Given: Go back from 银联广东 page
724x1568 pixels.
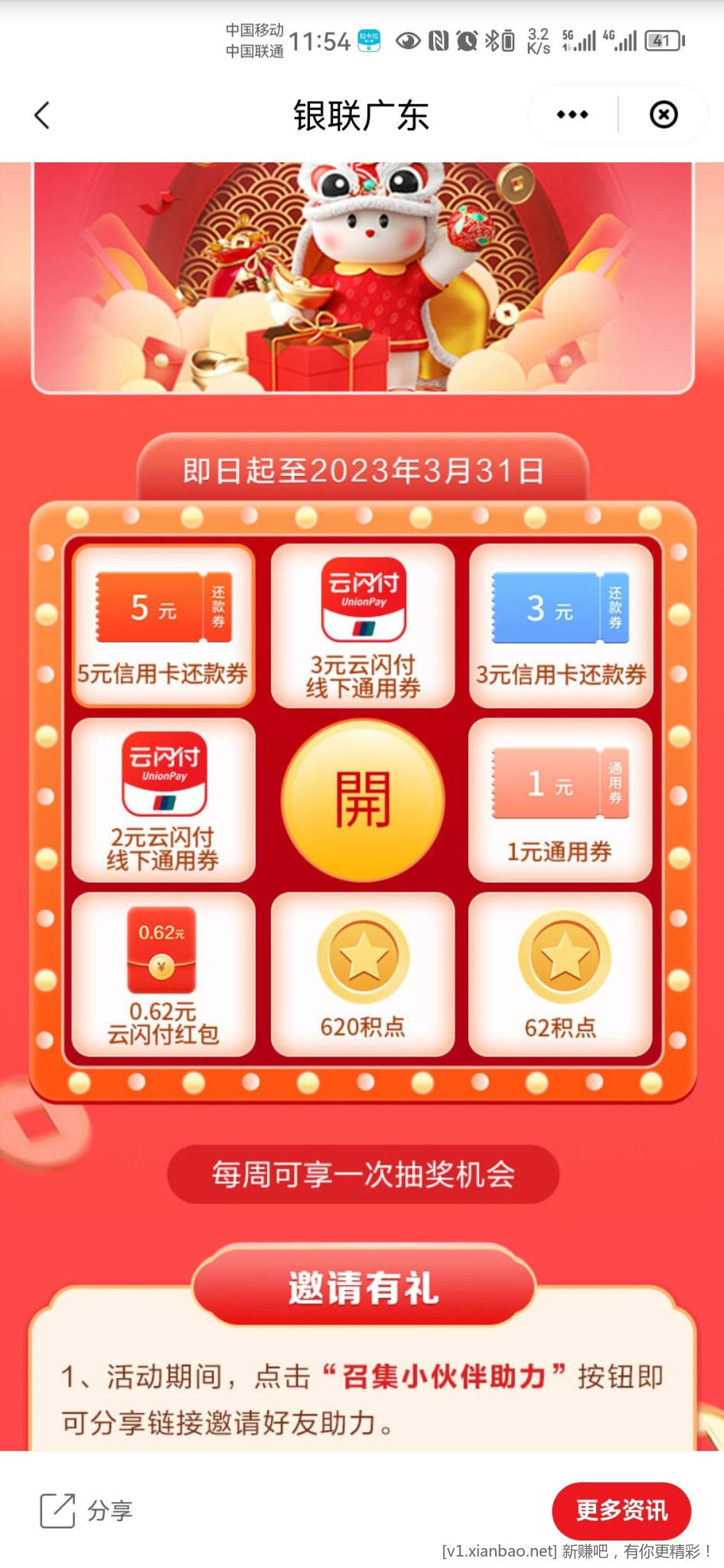Looking at the screenshot, I should 43,116.
